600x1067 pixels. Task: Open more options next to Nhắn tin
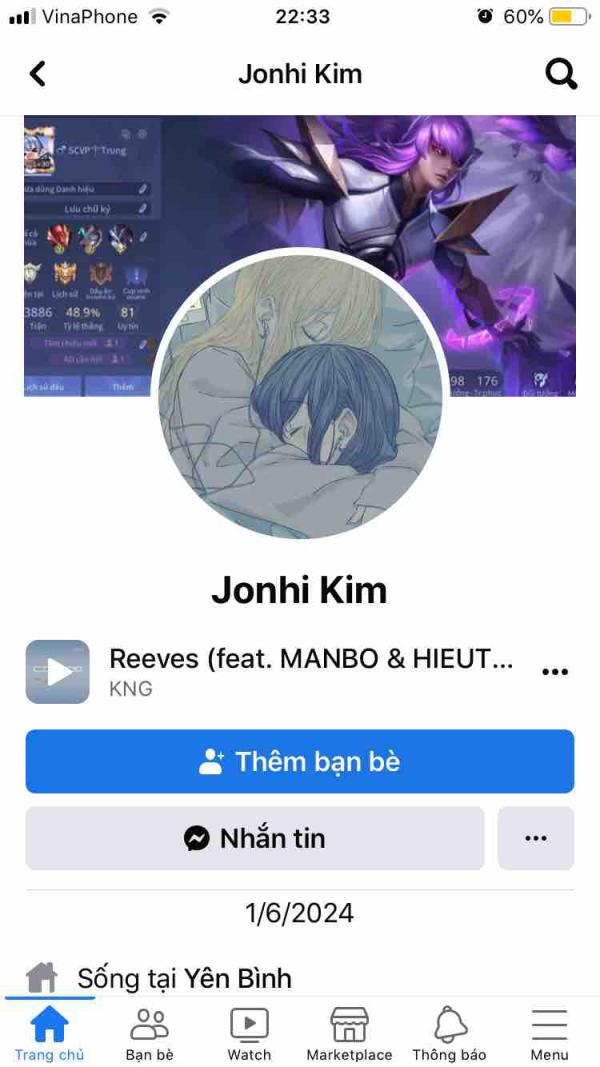click(x=536, y=838)
